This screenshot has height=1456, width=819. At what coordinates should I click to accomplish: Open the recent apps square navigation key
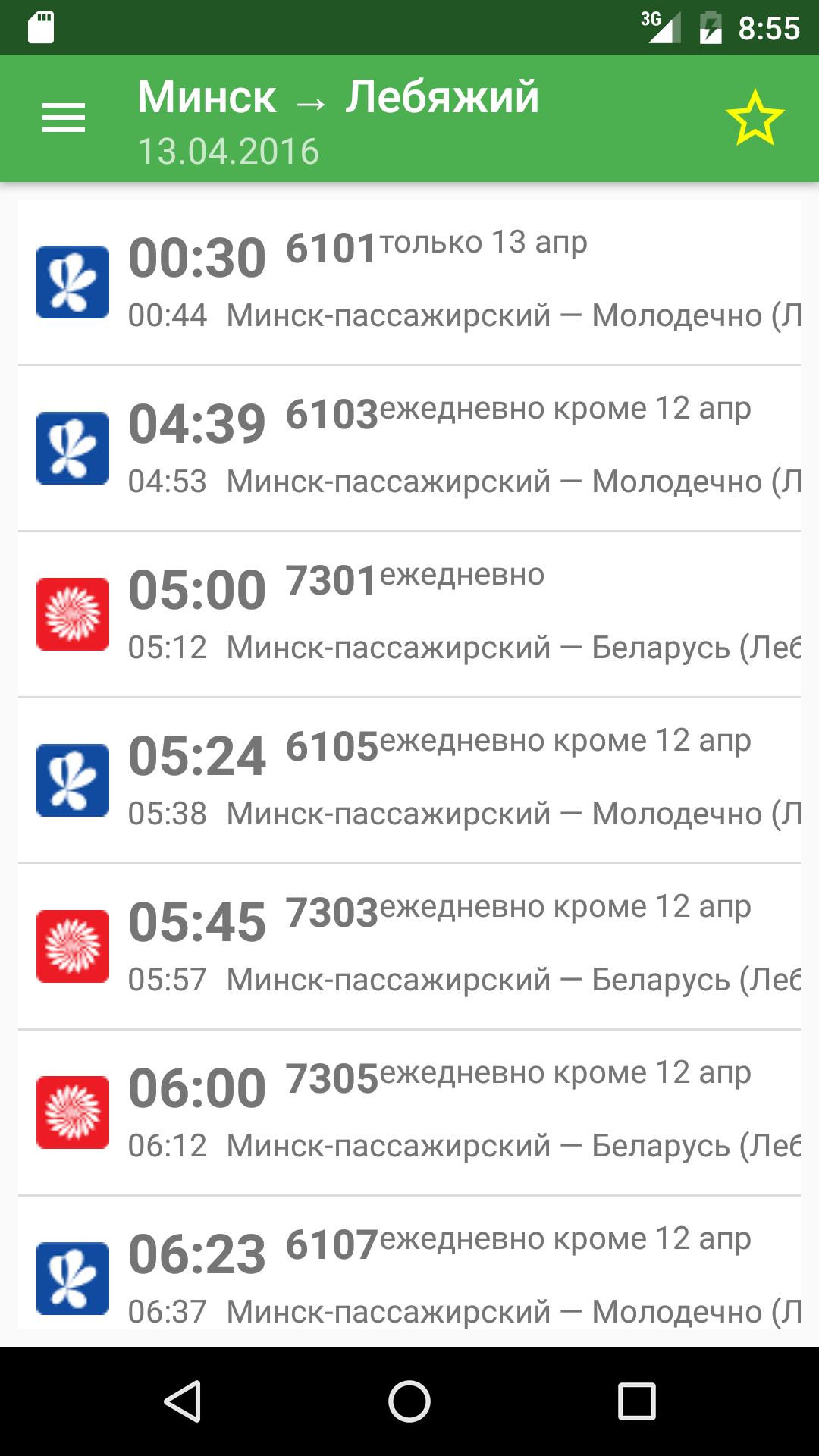[x=634, y=1399]
